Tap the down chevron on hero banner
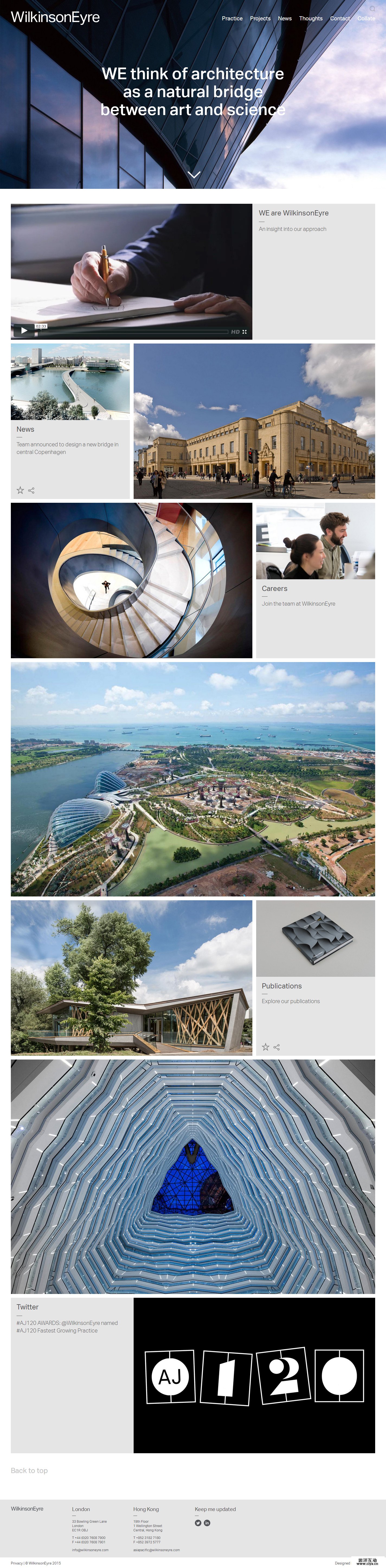Screen dimensions: 386x1568 coord(194,175)
